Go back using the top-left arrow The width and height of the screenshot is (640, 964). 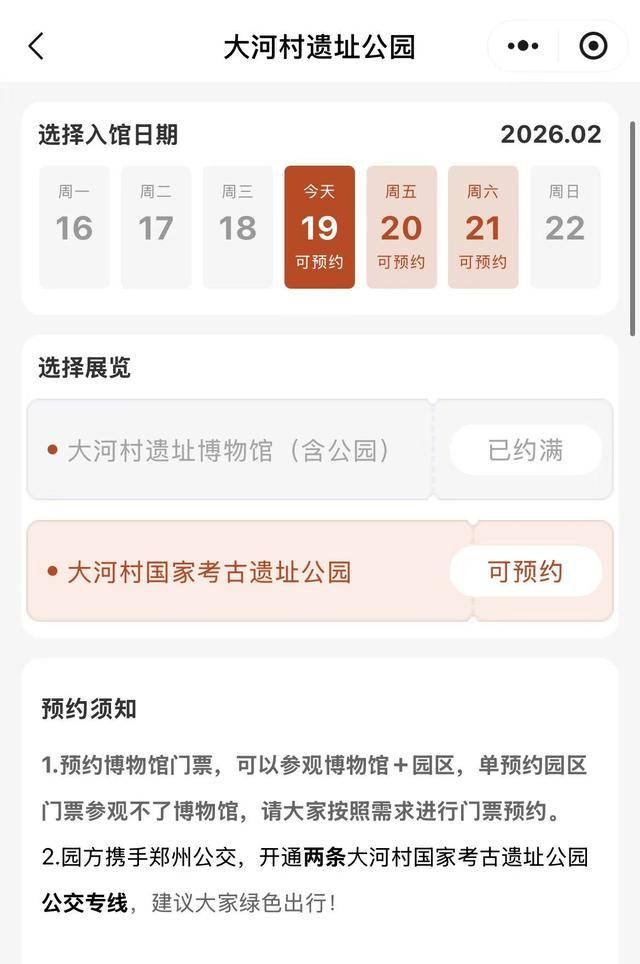pos(36,46)
